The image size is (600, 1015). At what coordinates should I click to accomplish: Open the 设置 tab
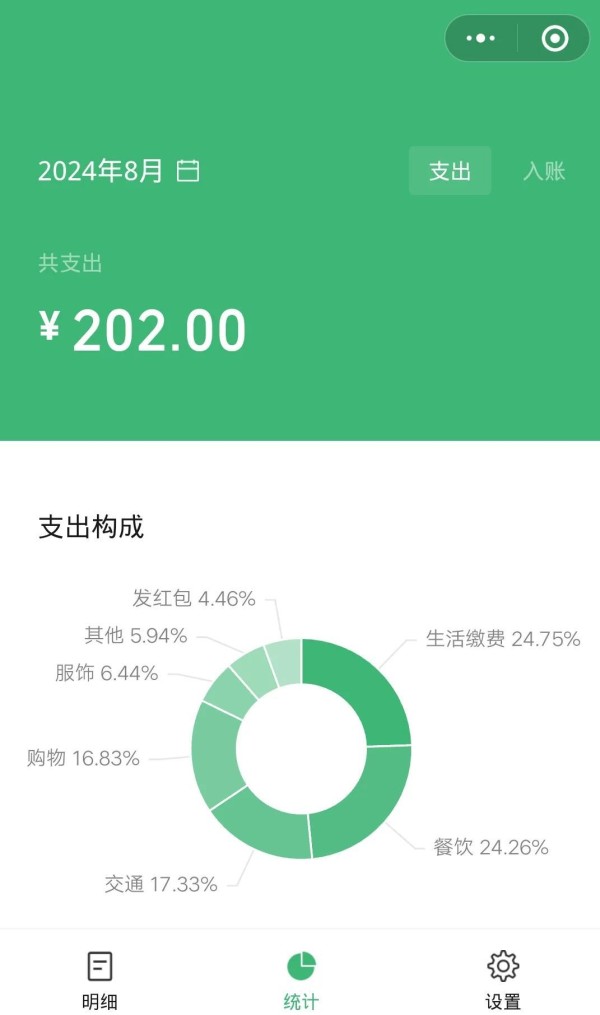click(503, 979)
